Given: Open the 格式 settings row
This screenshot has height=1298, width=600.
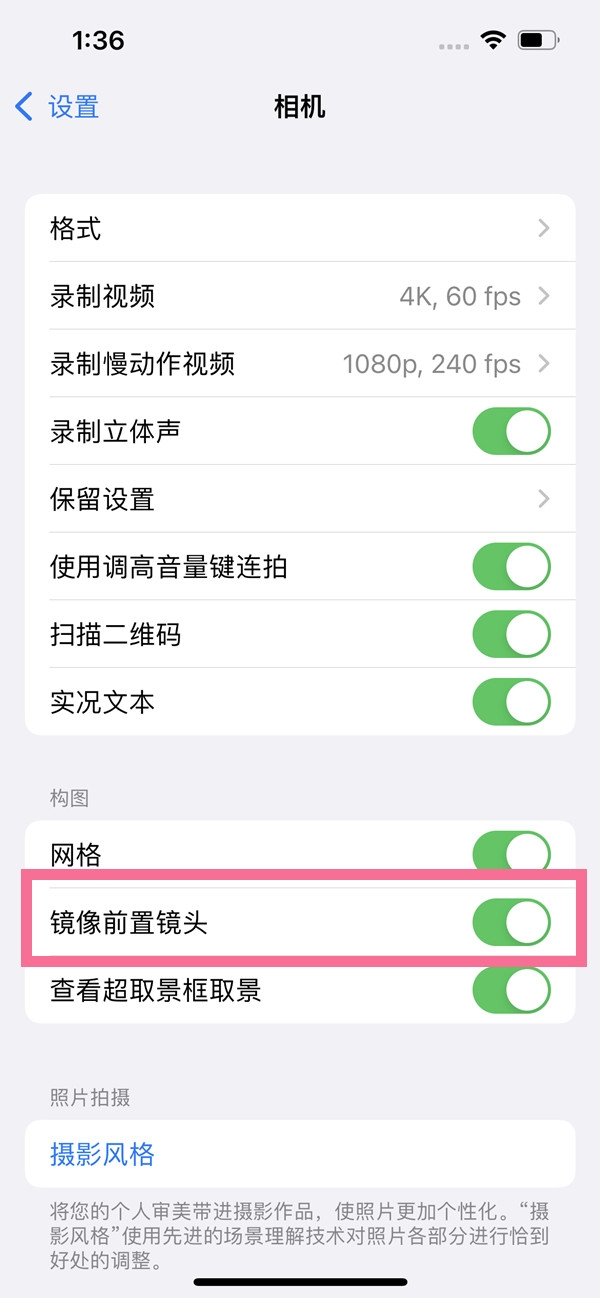Looking at the screenshot, I should [x=300, y=229].
